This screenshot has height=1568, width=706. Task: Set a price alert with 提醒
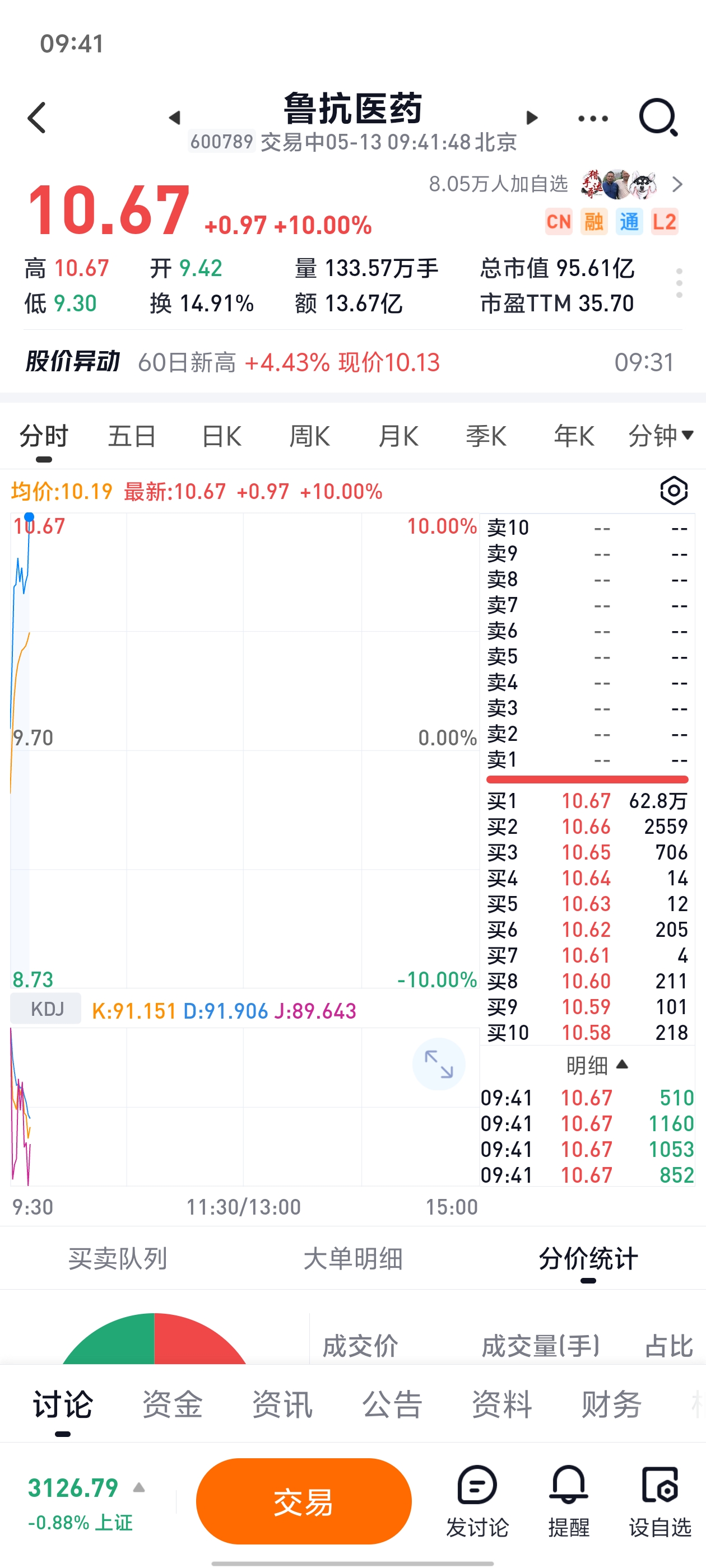(x=568, y=1501)
